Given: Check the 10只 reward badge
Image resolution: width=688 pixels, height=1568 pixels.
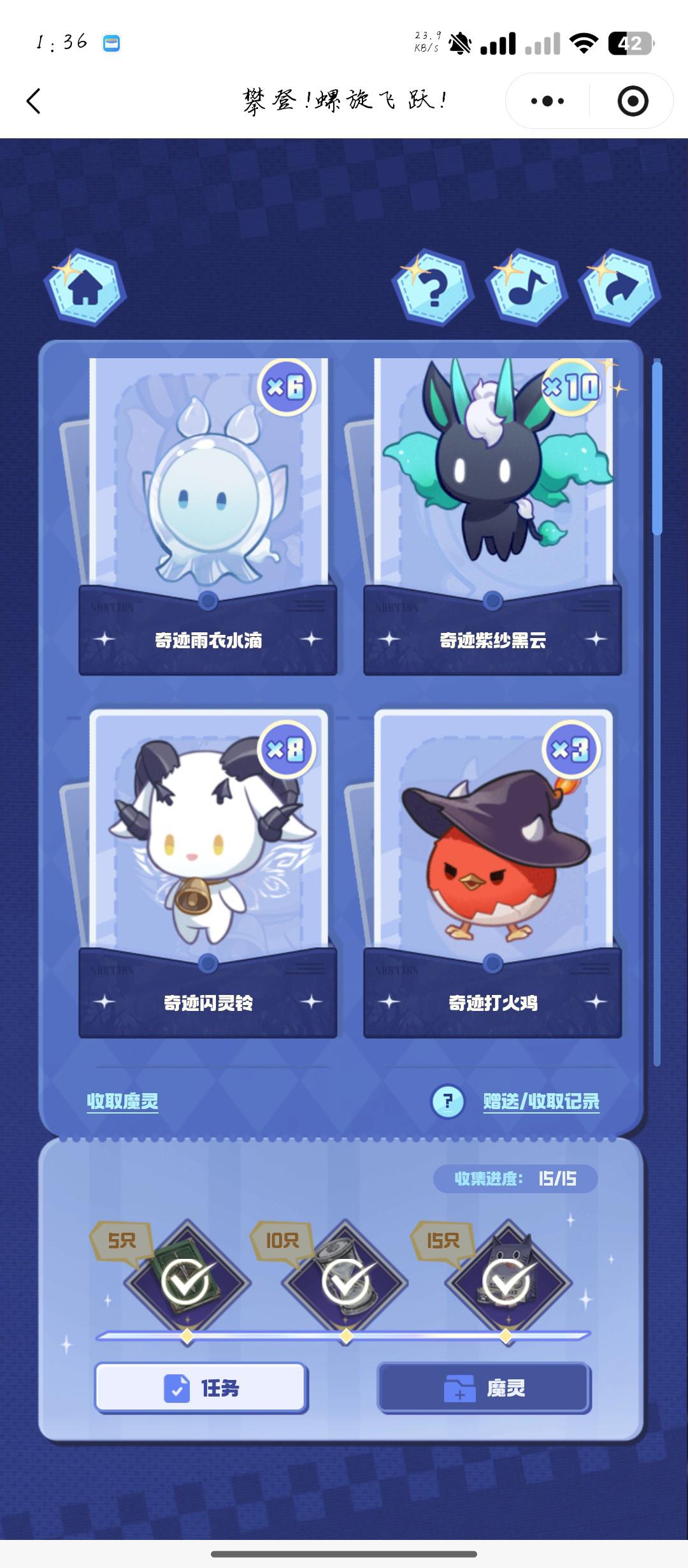Looking at the screenshot, I should (x=346, y=1281).
